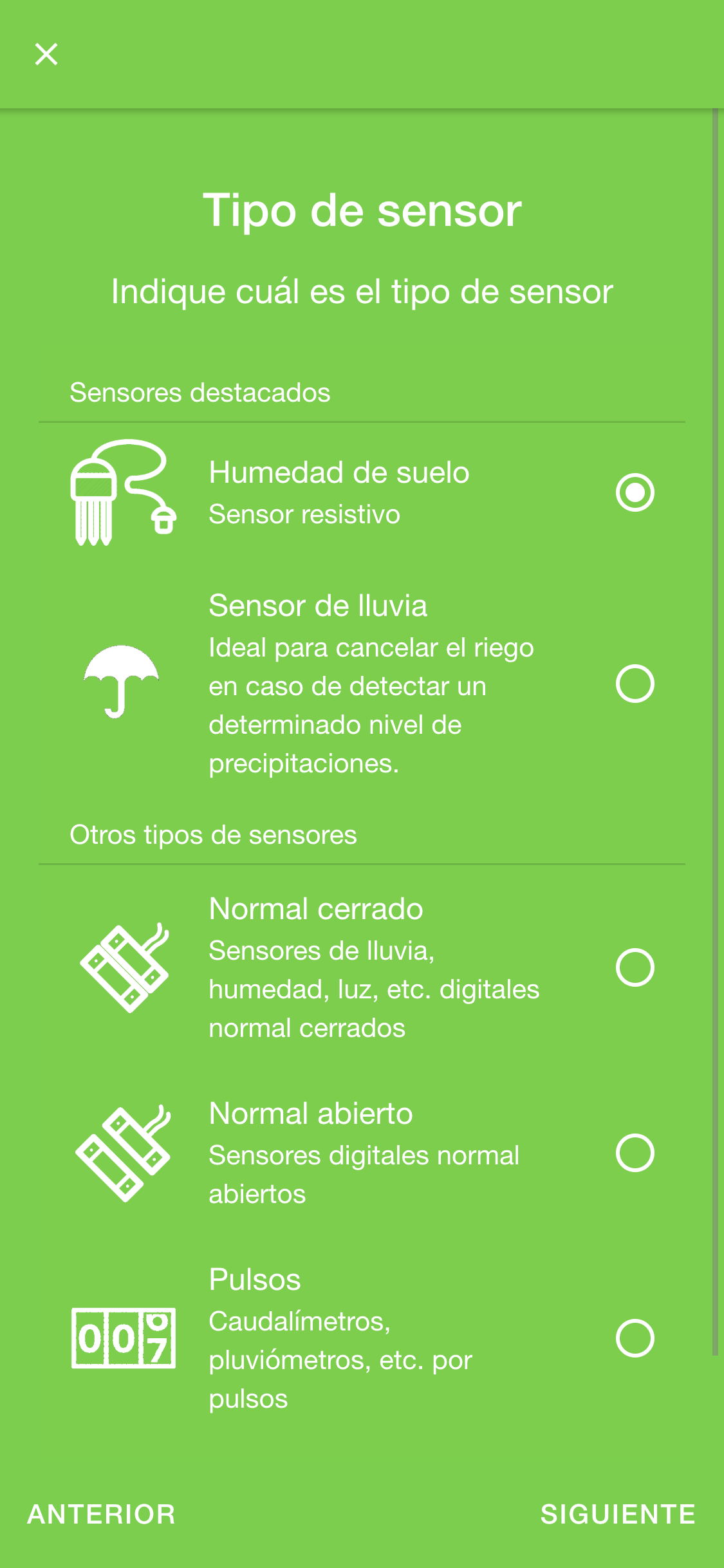
Task: Continue with SIGUIENTE button
Action: pos(618,1514)
